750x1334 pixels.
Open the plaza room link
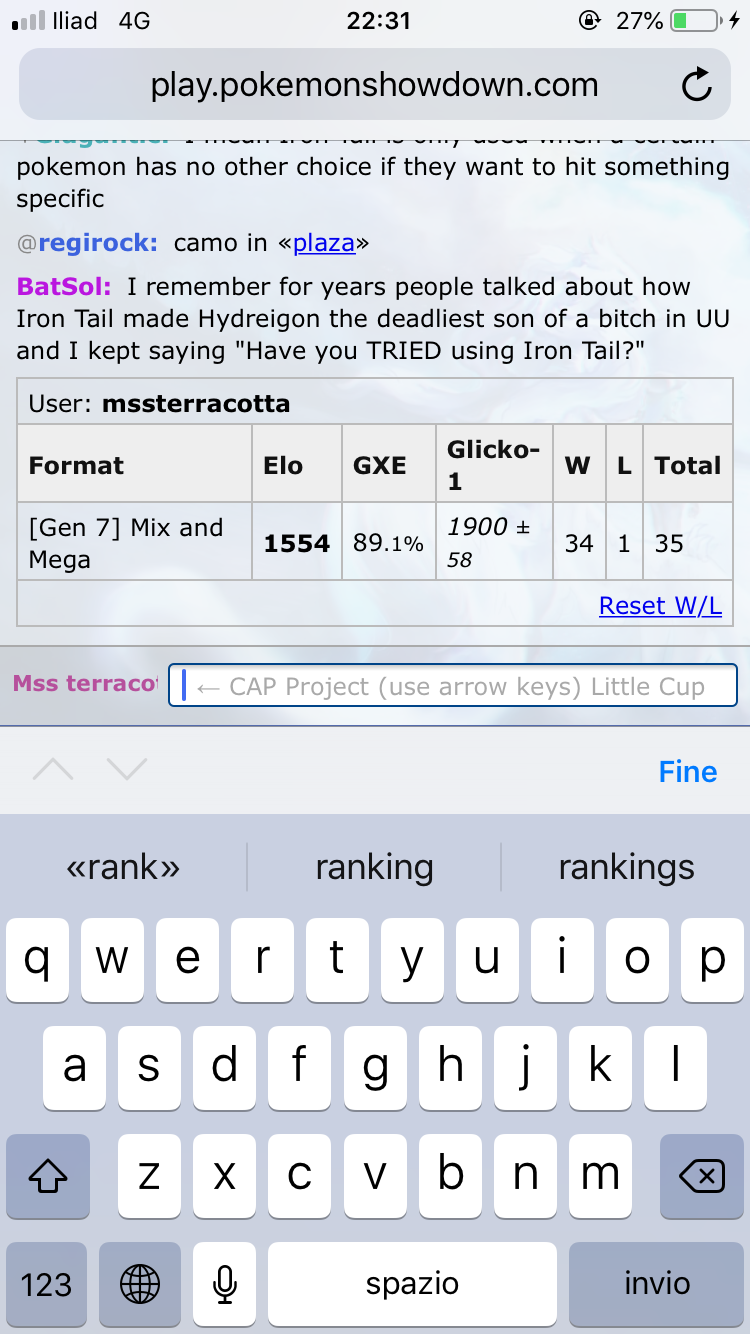(x=324, y=243)
